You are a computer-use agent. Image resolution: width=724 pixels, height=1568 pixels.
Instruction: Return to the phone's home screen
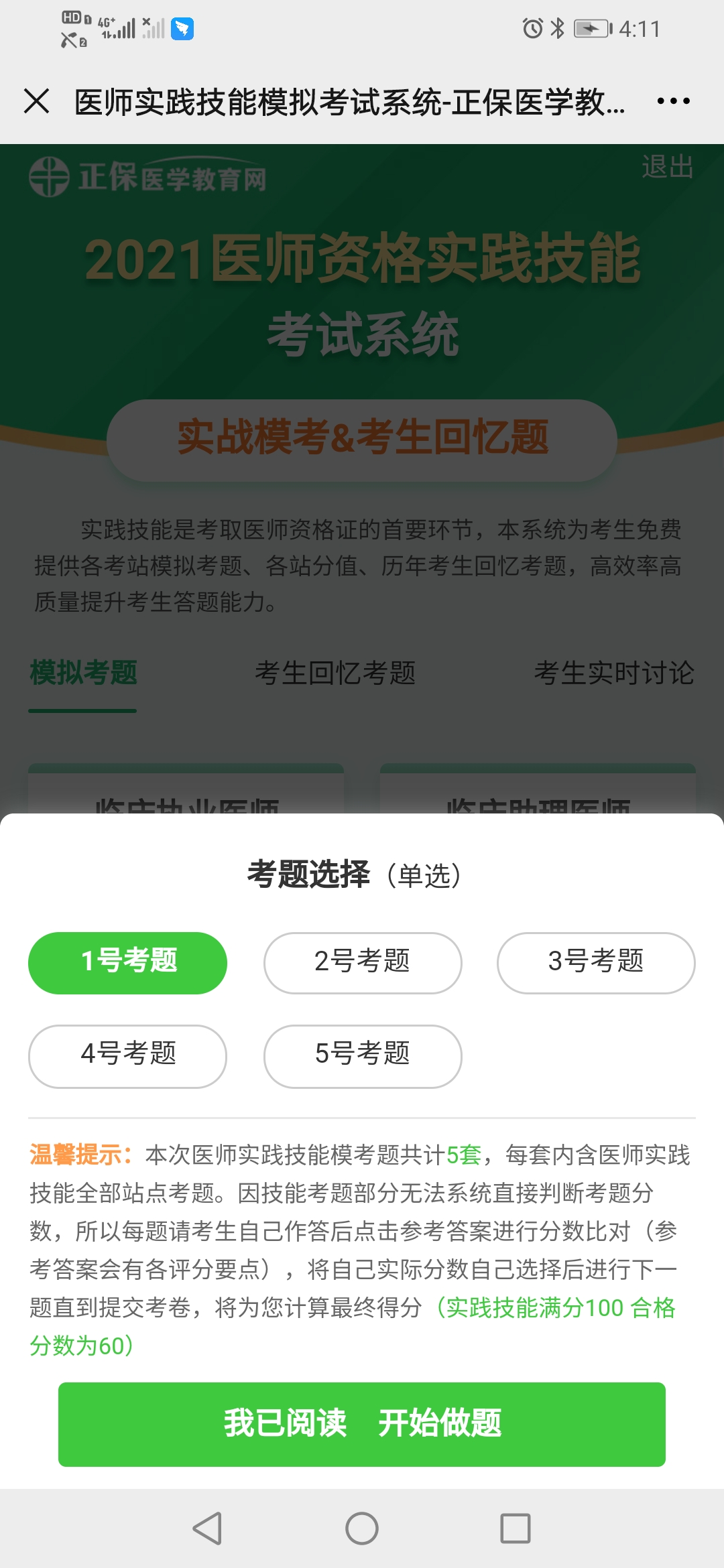362,1528
